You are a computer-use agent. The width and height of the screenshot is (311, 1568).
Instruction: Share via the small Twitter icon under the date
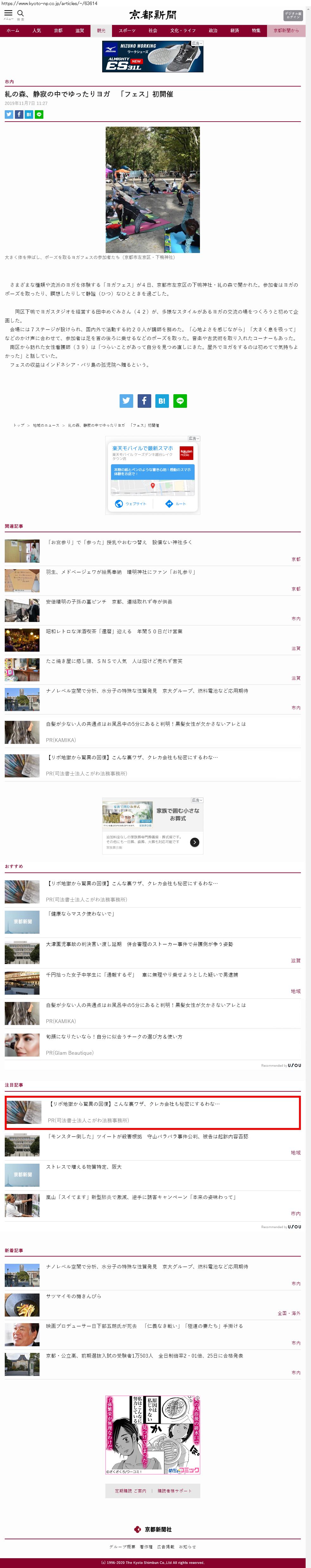pyautogui.click(x=9, y=114)
